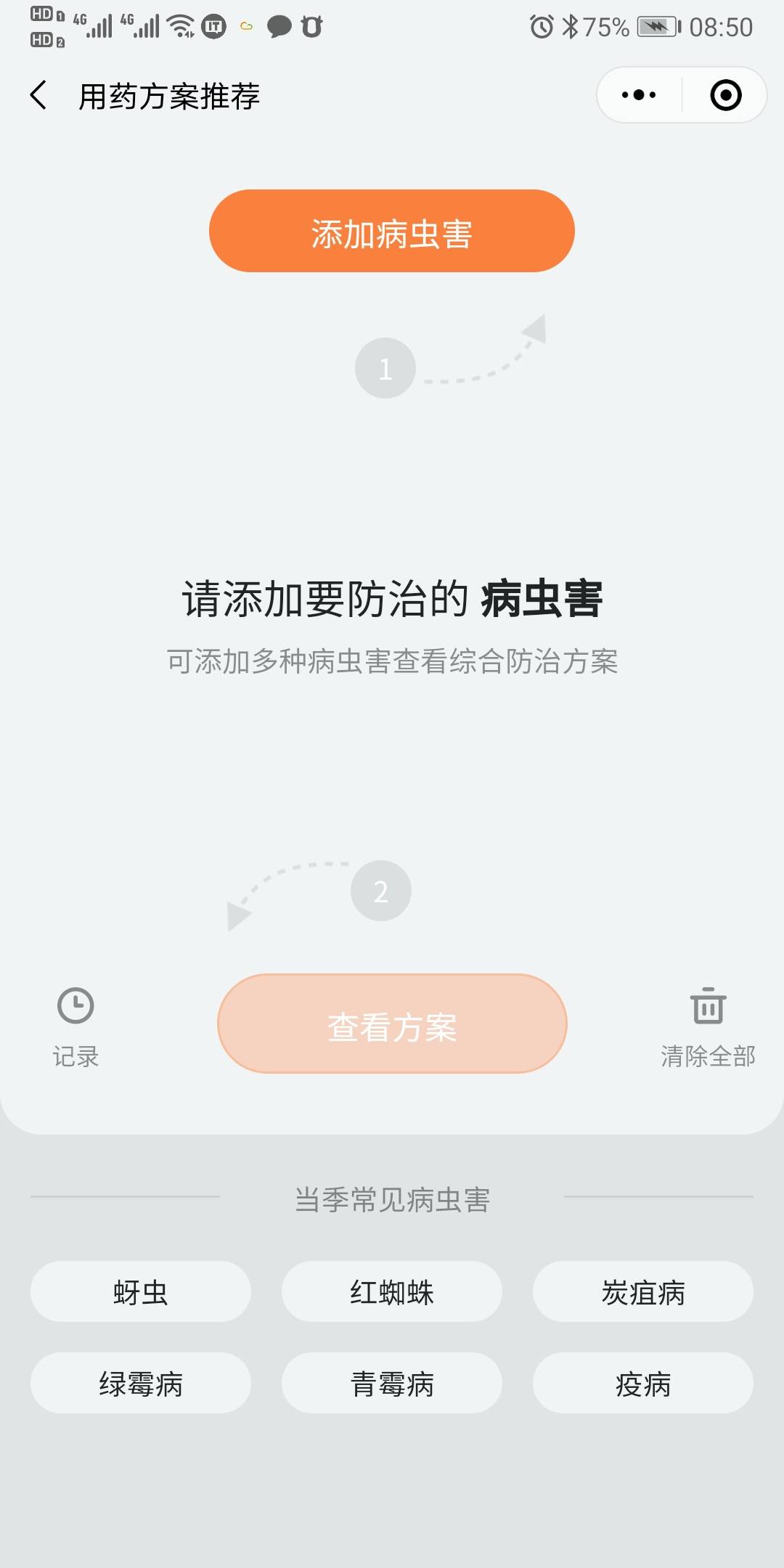Image resolution: width=784 pixels, height=1568 pixels.
Task: Open the mini program three-dot menu
Action: (639, 95)
